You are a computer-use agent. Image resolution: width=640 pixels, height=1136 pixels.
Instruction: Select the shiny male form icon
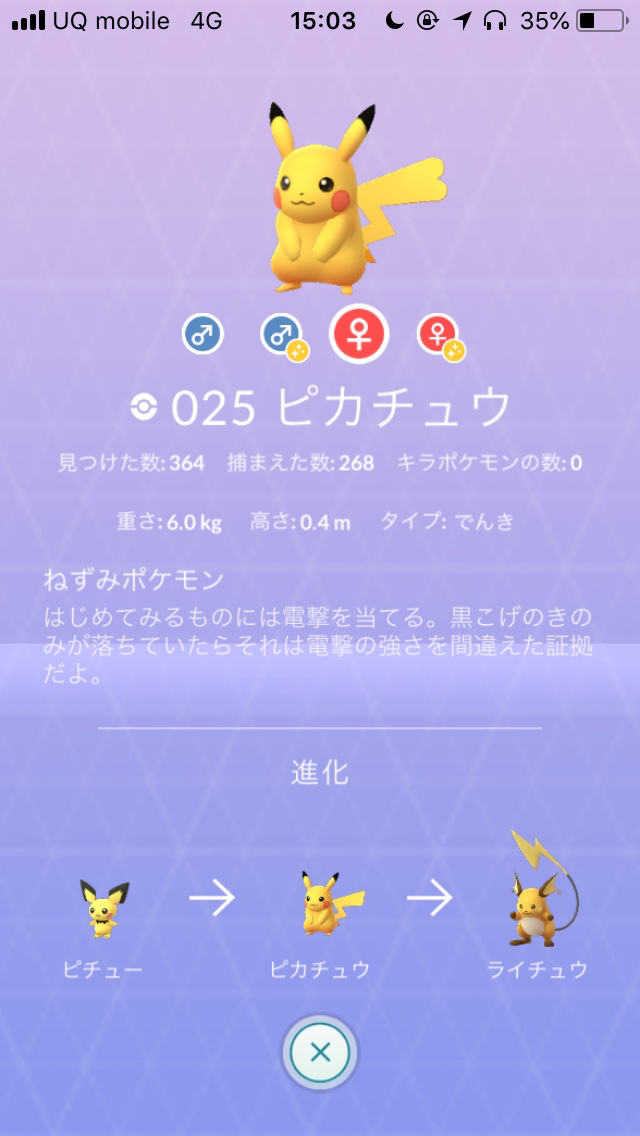(x=282, y=336)
